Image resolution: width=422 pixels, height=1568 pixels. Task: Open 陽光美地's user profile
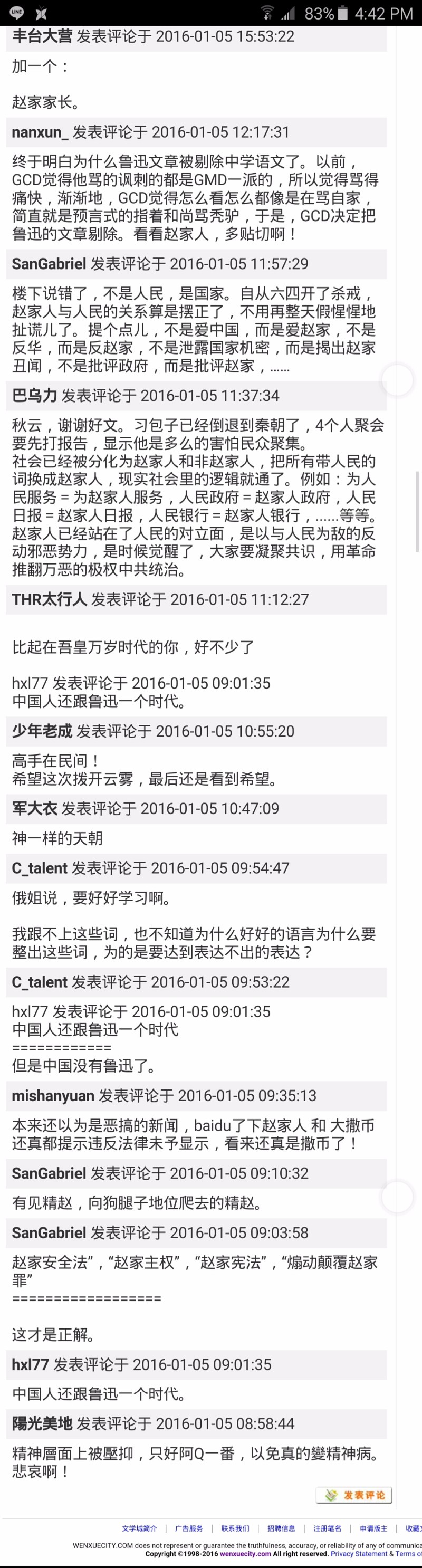click(x=42, y=1424)
